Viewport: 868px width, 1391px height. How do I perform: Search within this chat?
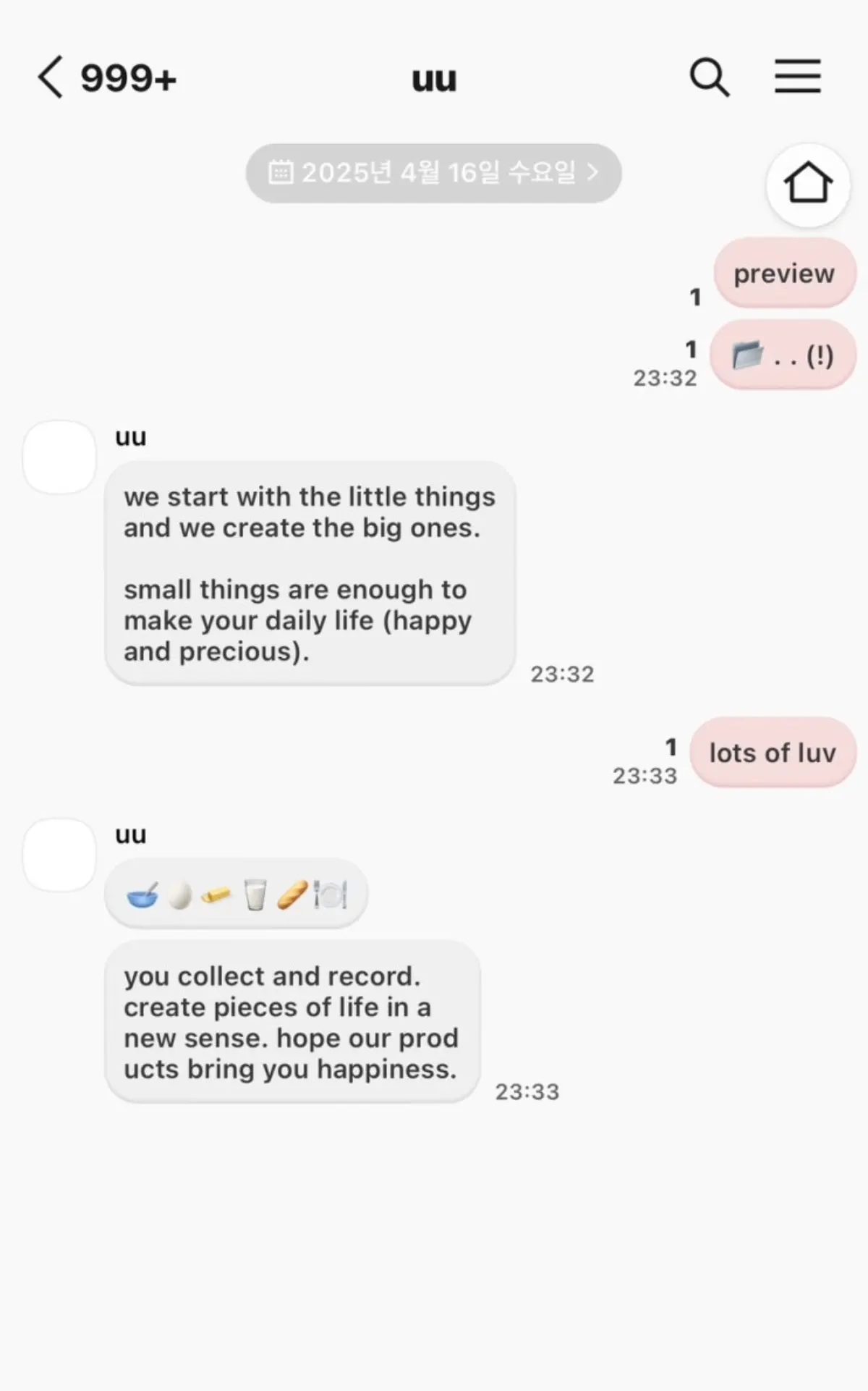coord(709,77)
